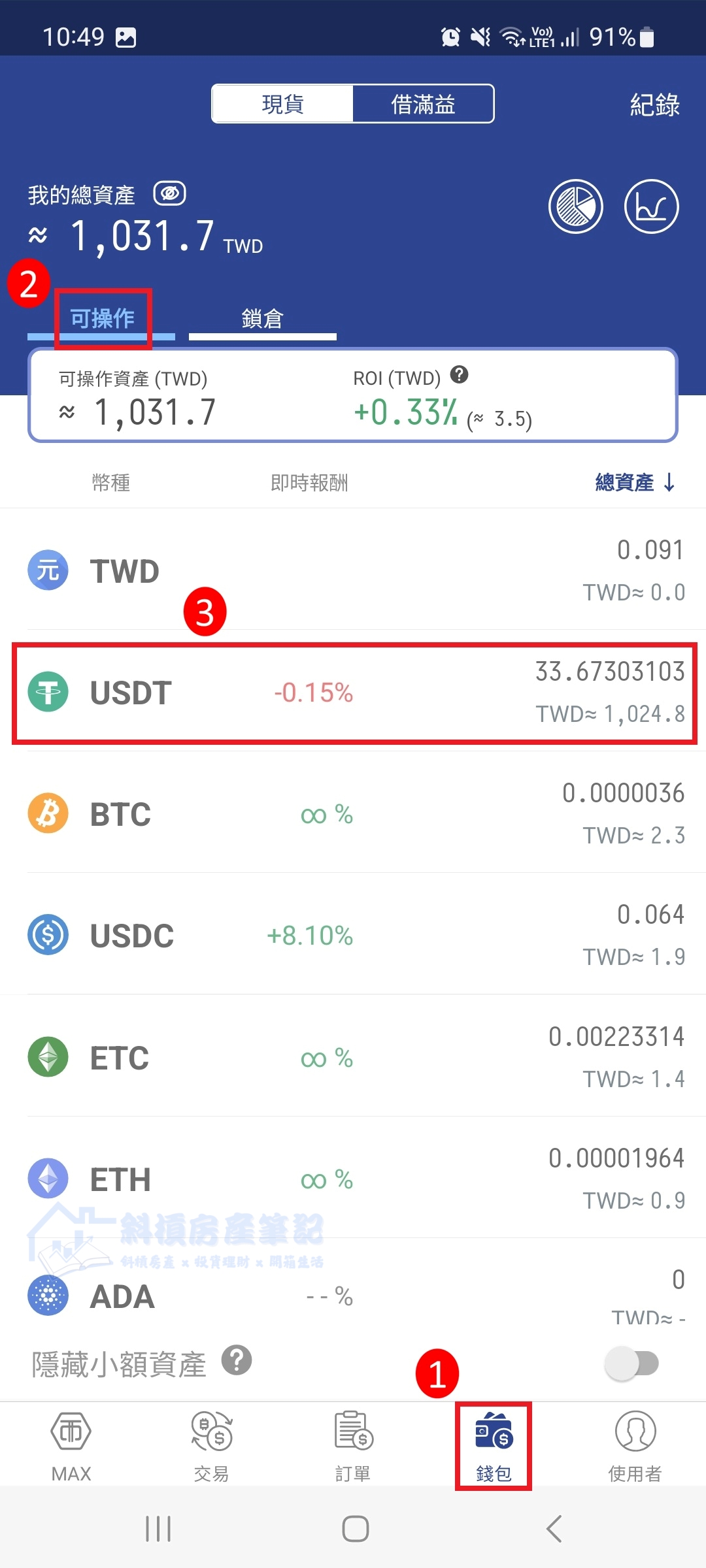Open the asset pie chart

(575, 206)
